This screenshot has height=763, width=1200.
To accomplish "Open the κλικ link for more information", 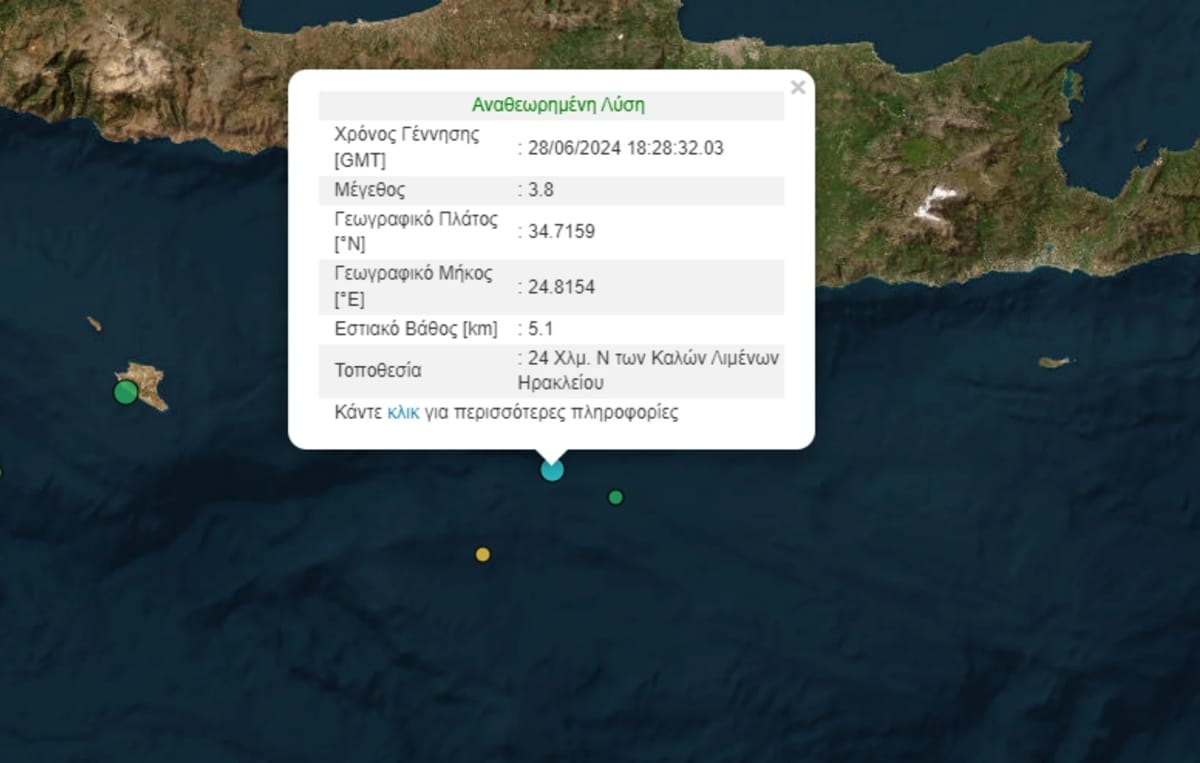I will [403, 412].
